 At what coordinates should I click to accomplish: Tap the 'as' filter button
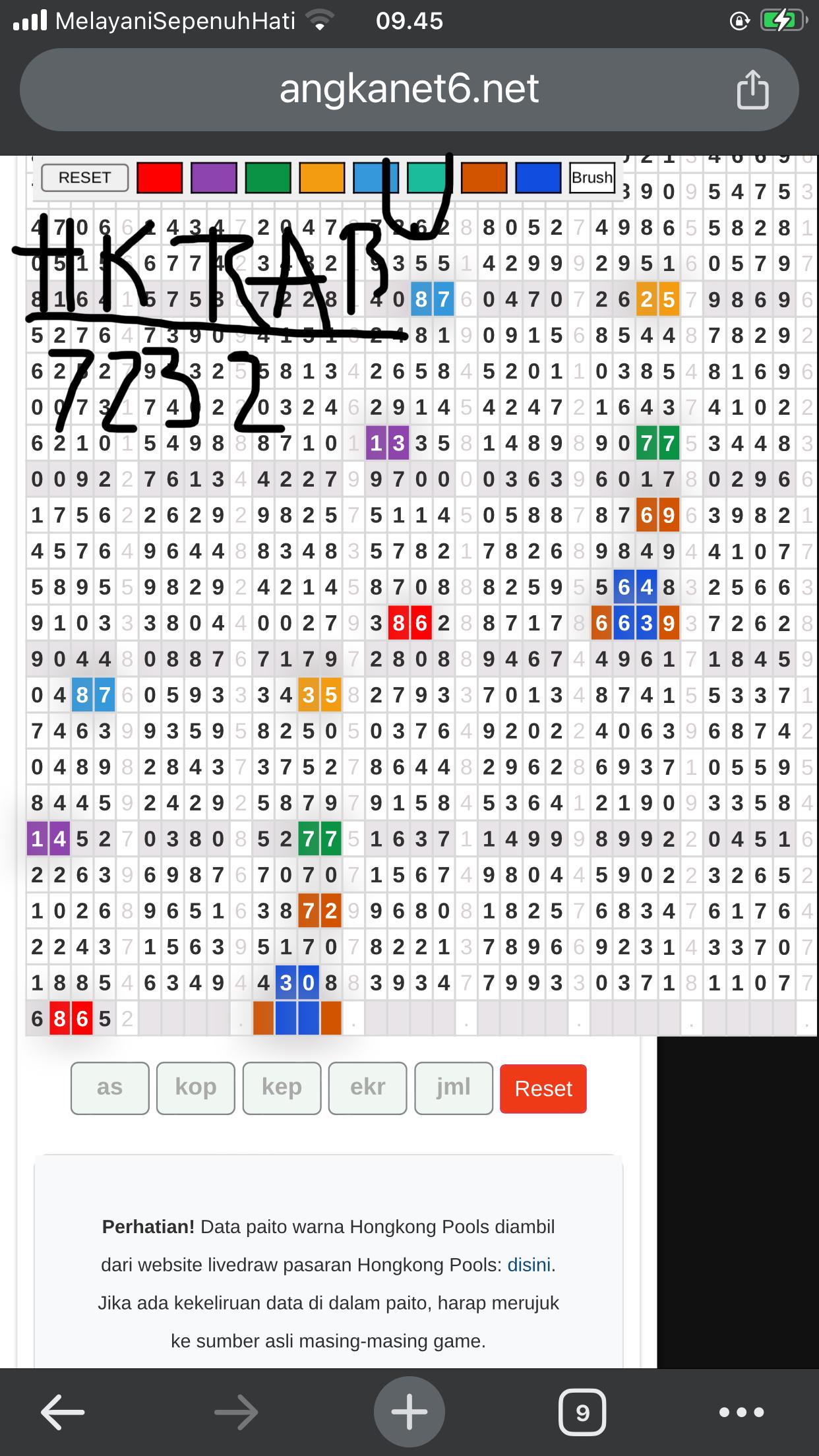click(109, 1088)
